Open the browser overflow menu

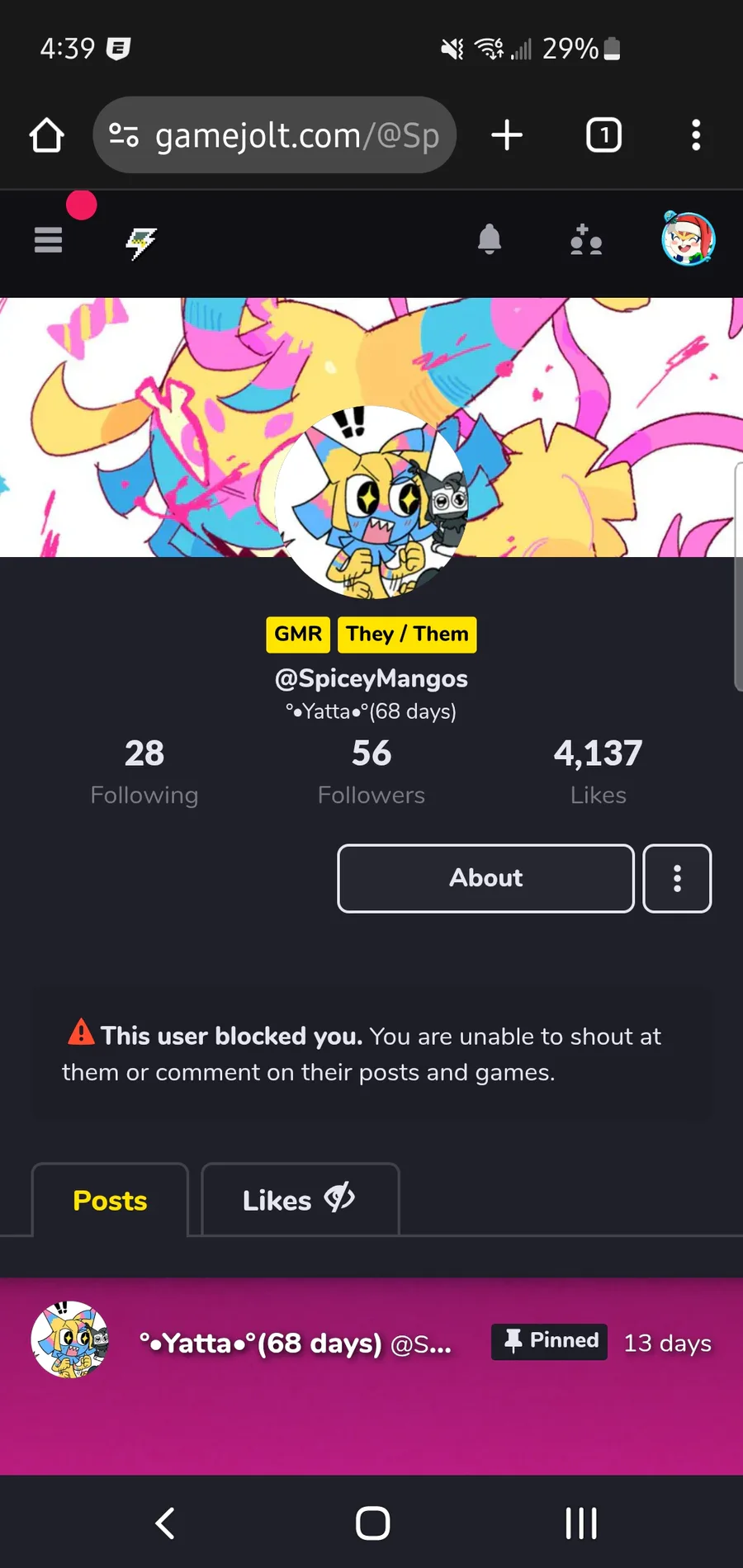coord(696,135)
